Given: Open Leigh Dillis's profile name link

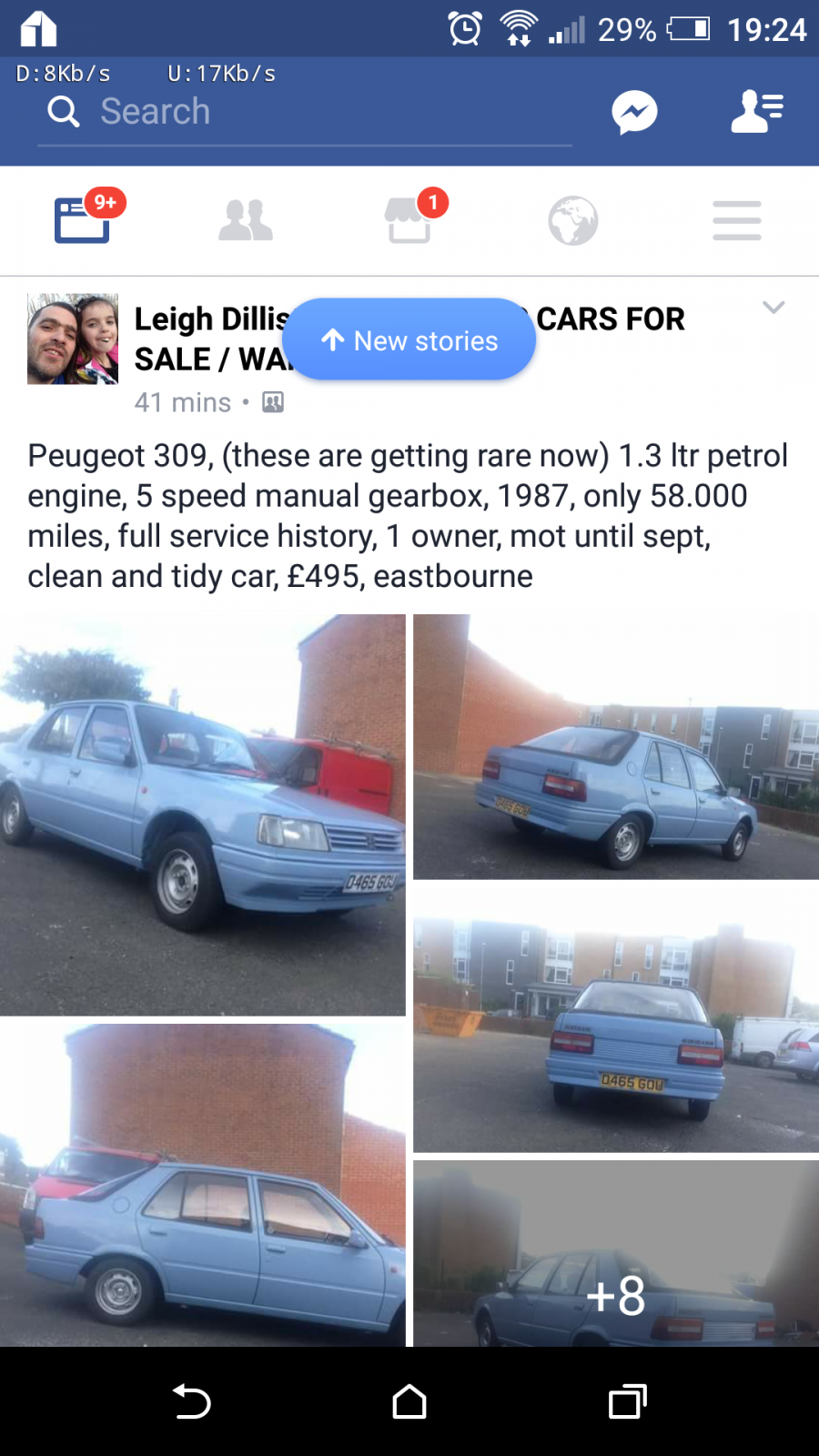Looking at the screenshot, I should point(212,319).
